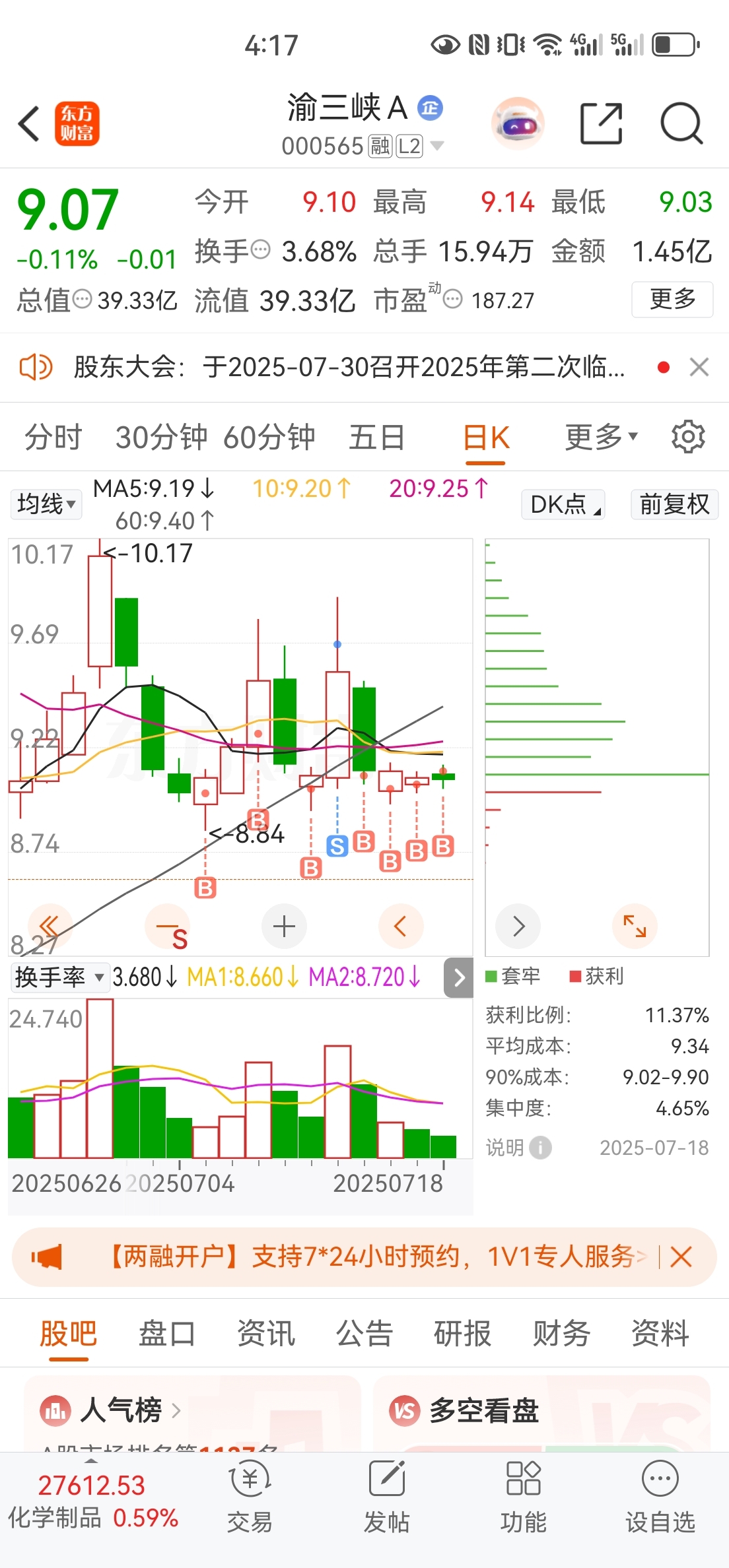Open the 前复权 adjustment option
The height and width of the screenshot is (1568, 729).
[674, 504]
